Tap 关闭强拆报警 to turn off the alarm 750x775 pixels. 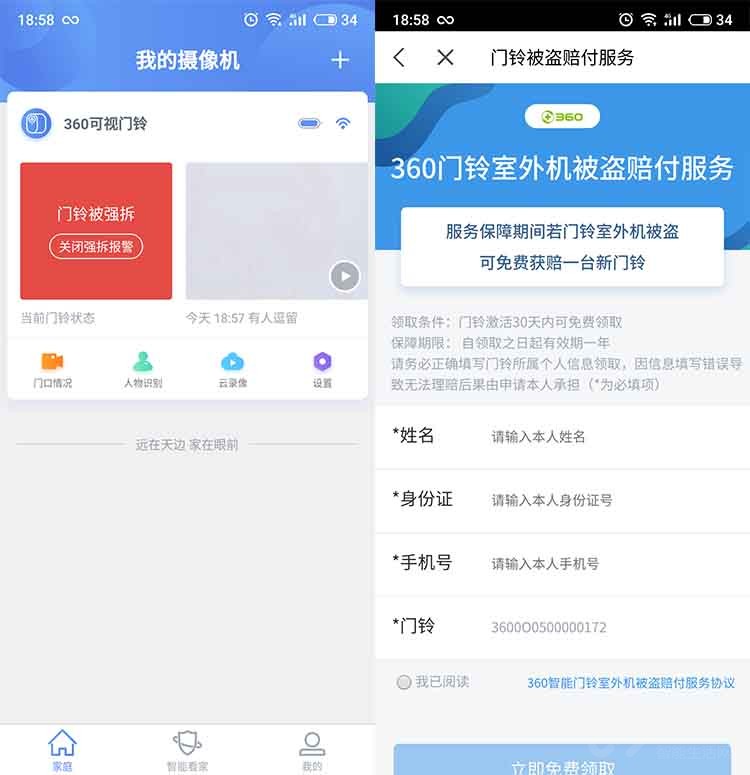[96, 246]
